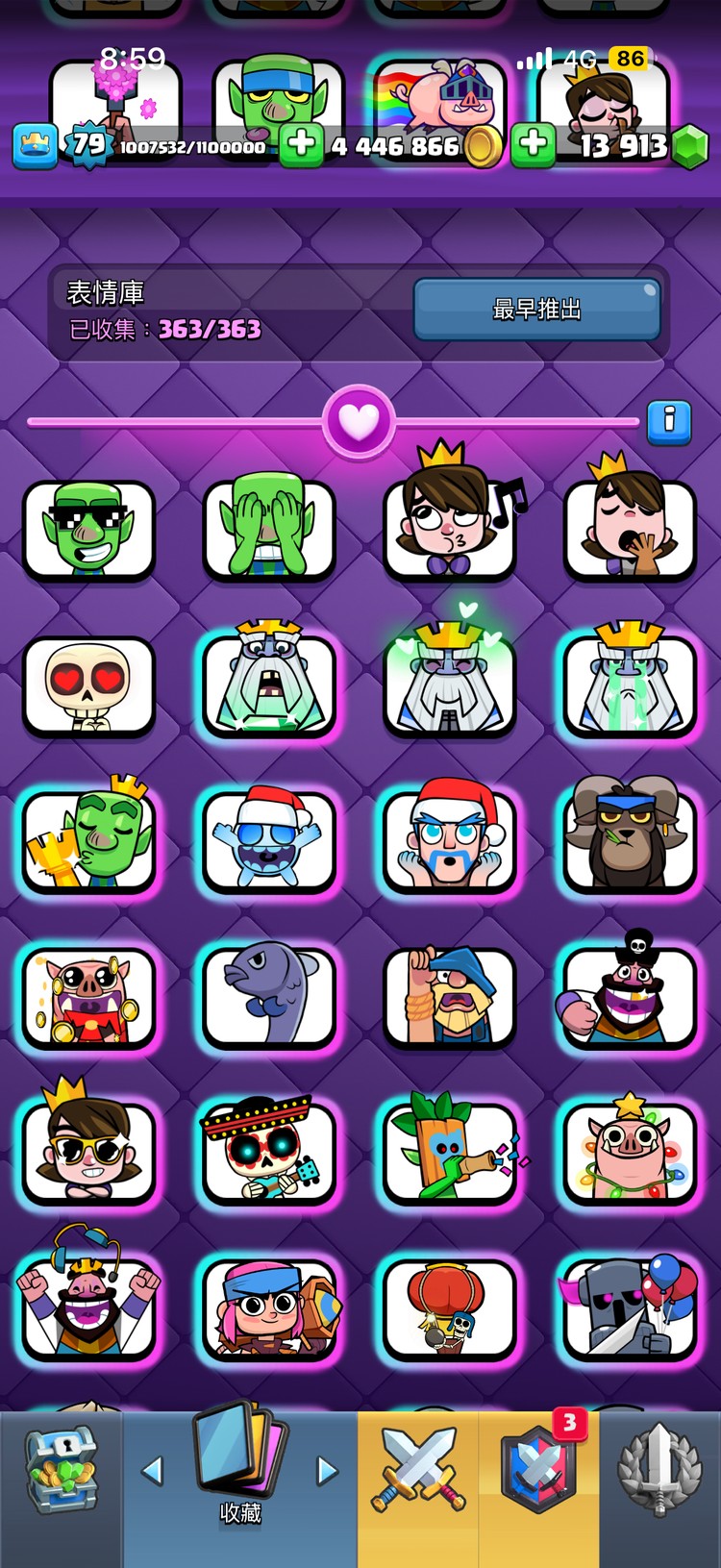Select the red lantern balloon emote

point(450,1307)
